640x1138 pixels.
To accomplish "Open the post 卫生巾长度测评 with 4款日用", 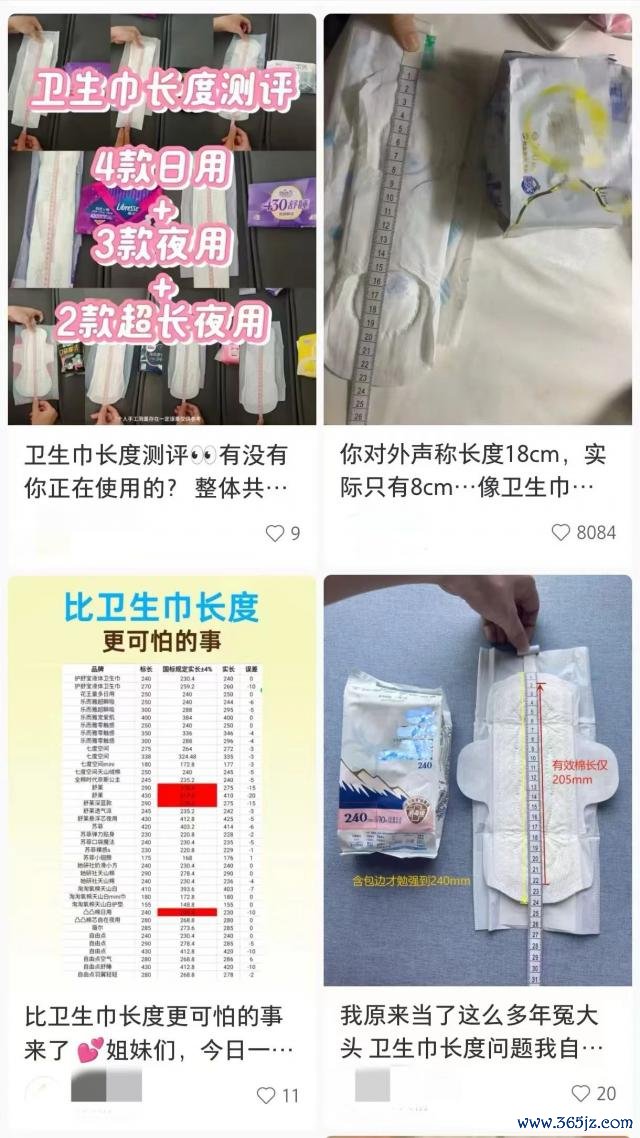I will point(162,220).
